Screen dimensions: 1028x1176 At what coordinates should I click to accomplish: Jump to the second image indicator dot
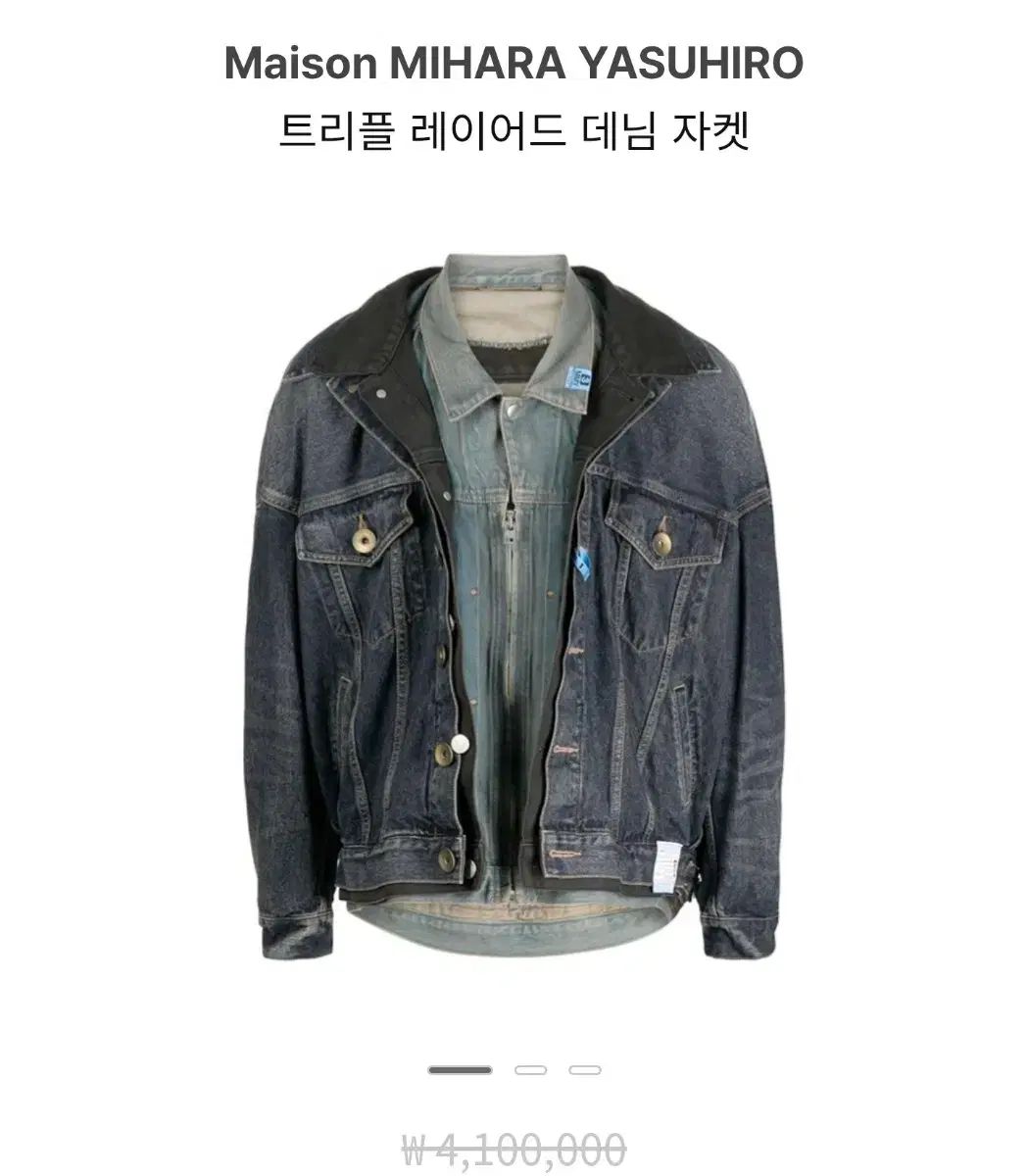click(x=530, y=1070)
